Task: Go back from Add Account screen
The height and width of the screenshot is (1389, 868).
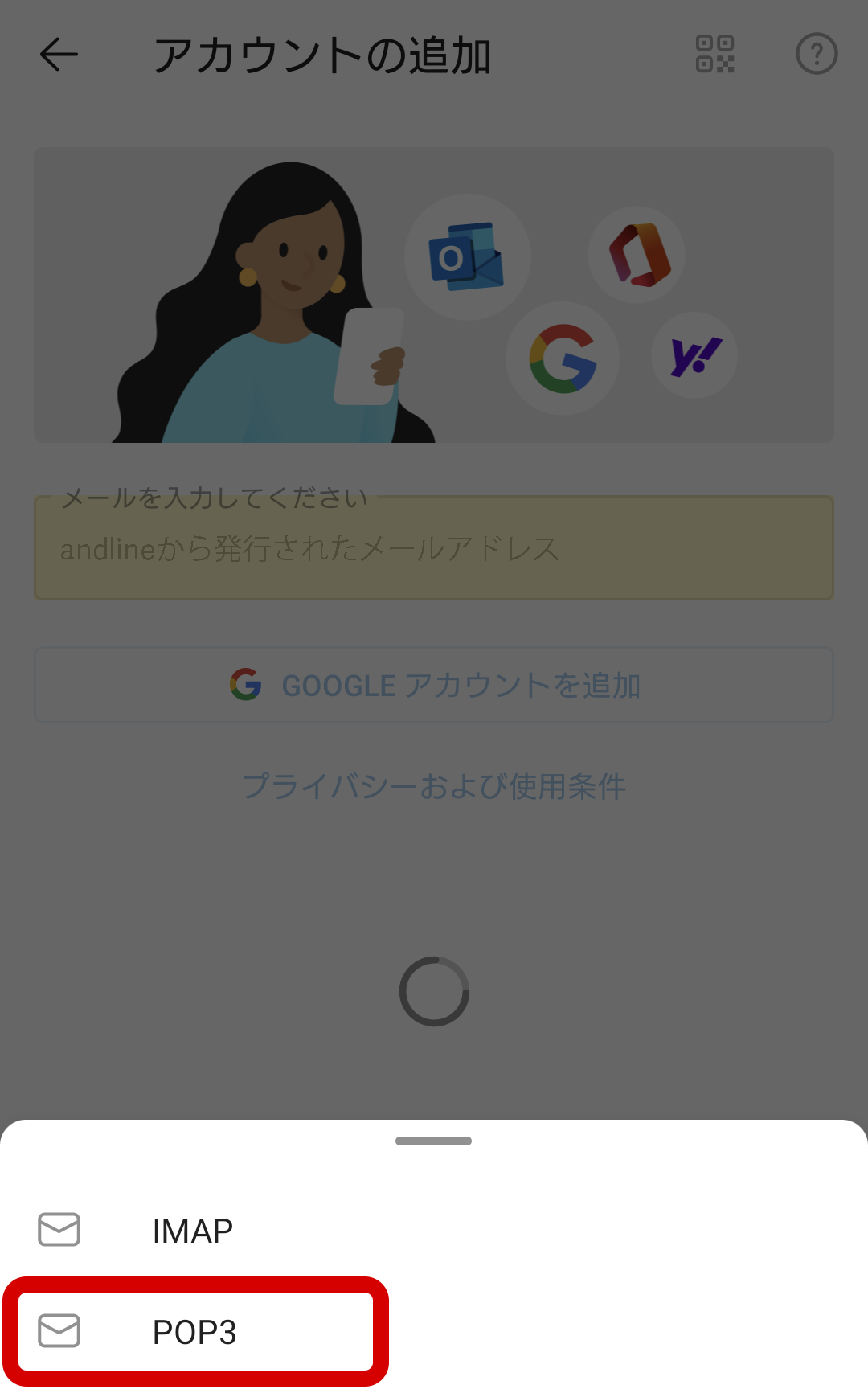Action: [59, 55]
